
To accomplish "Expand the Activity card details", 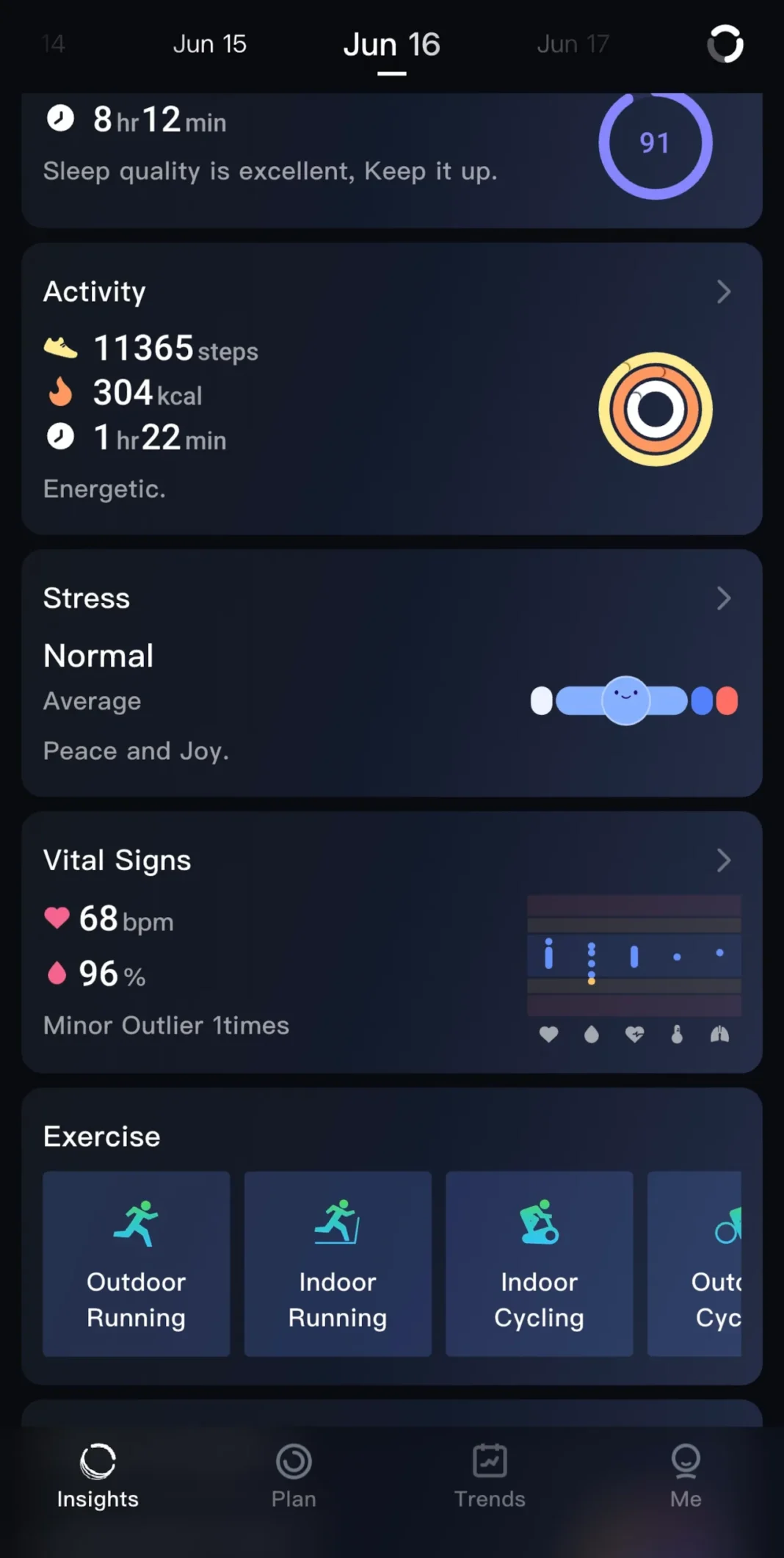I will click(x=724, y=291).
